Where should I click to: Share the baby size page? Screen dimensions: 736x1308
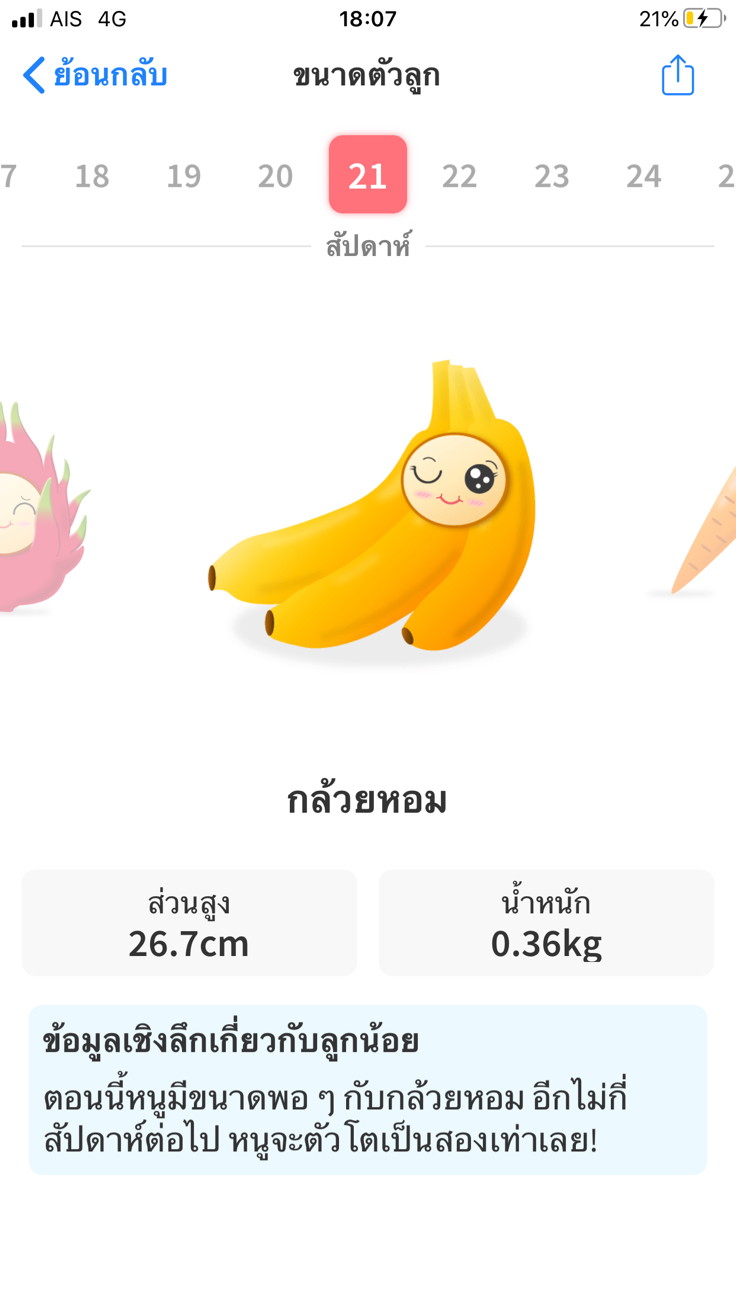(x=677, y=76)
